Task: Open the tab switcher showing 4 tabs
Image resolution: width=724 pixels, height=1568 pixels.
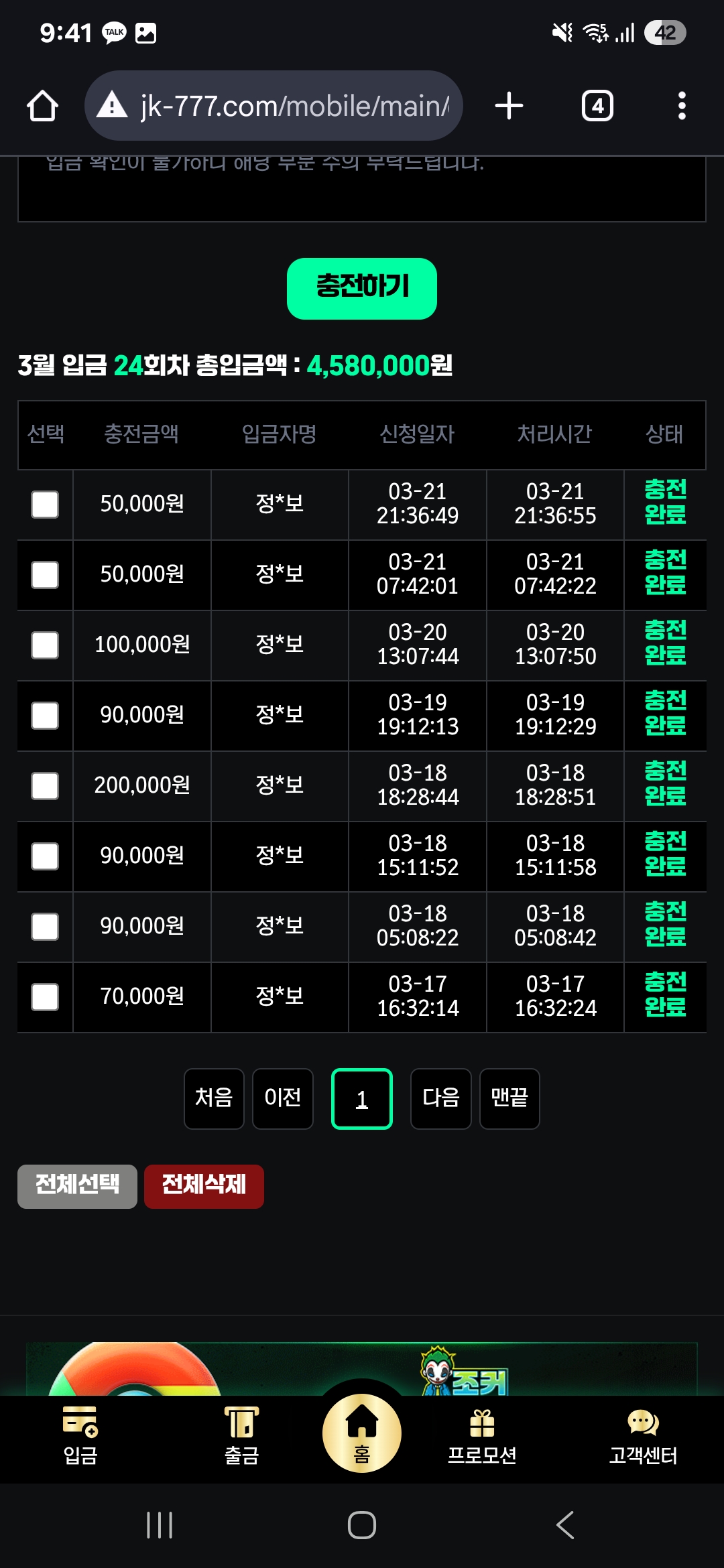Action: 597,106
